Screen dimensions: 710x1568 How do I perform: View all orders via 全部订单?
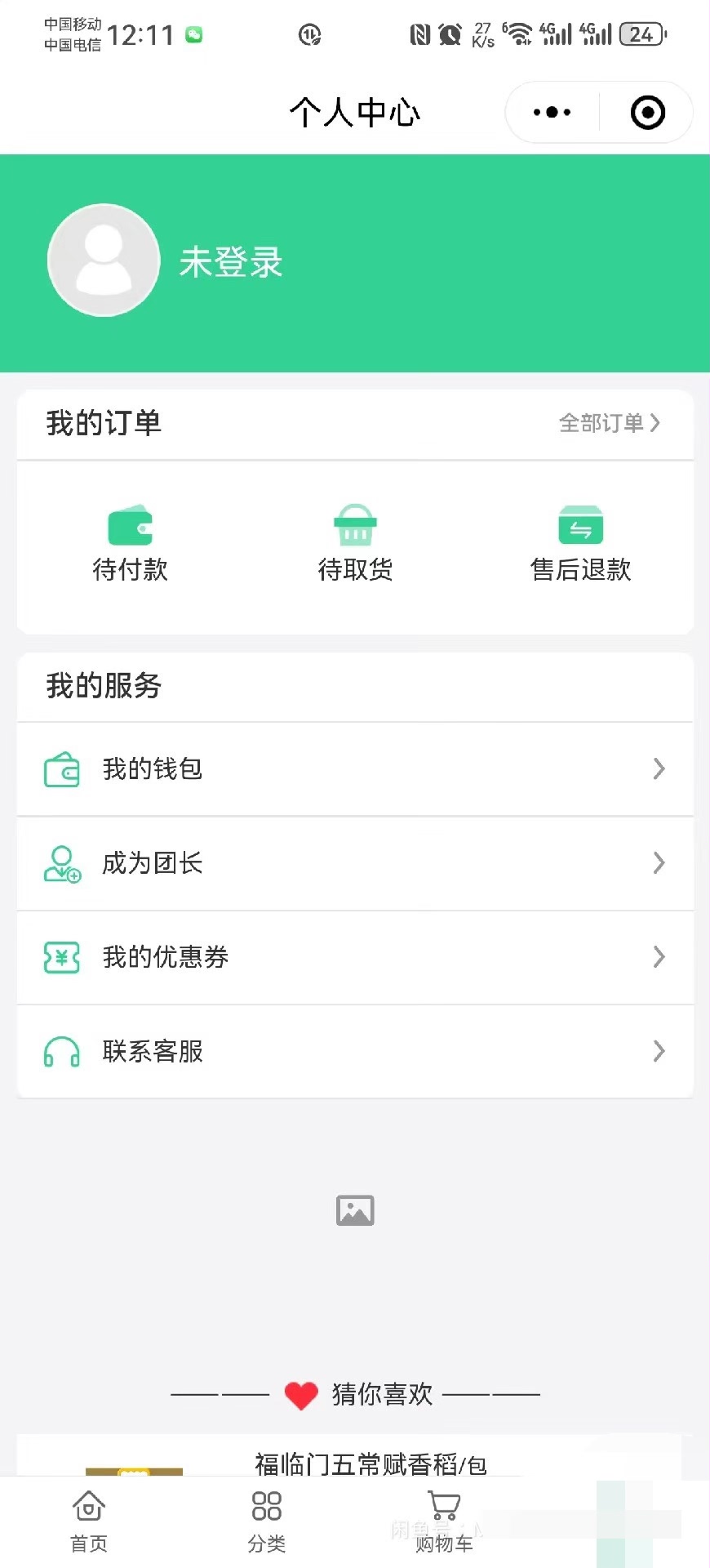pyautogui.click(x=609, y=423)
